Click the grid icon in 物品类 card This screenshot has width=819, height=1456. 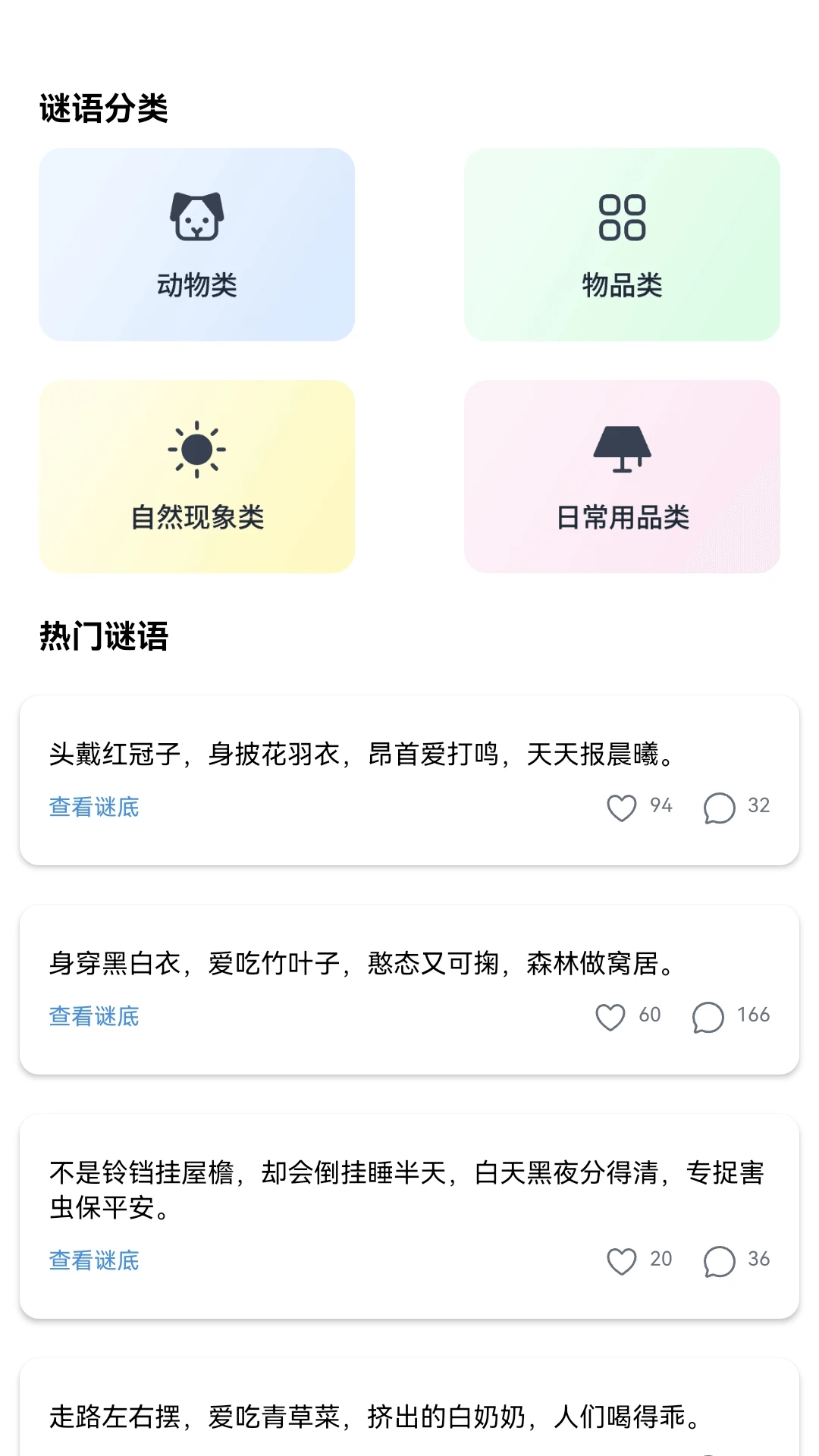click(621, 218)
